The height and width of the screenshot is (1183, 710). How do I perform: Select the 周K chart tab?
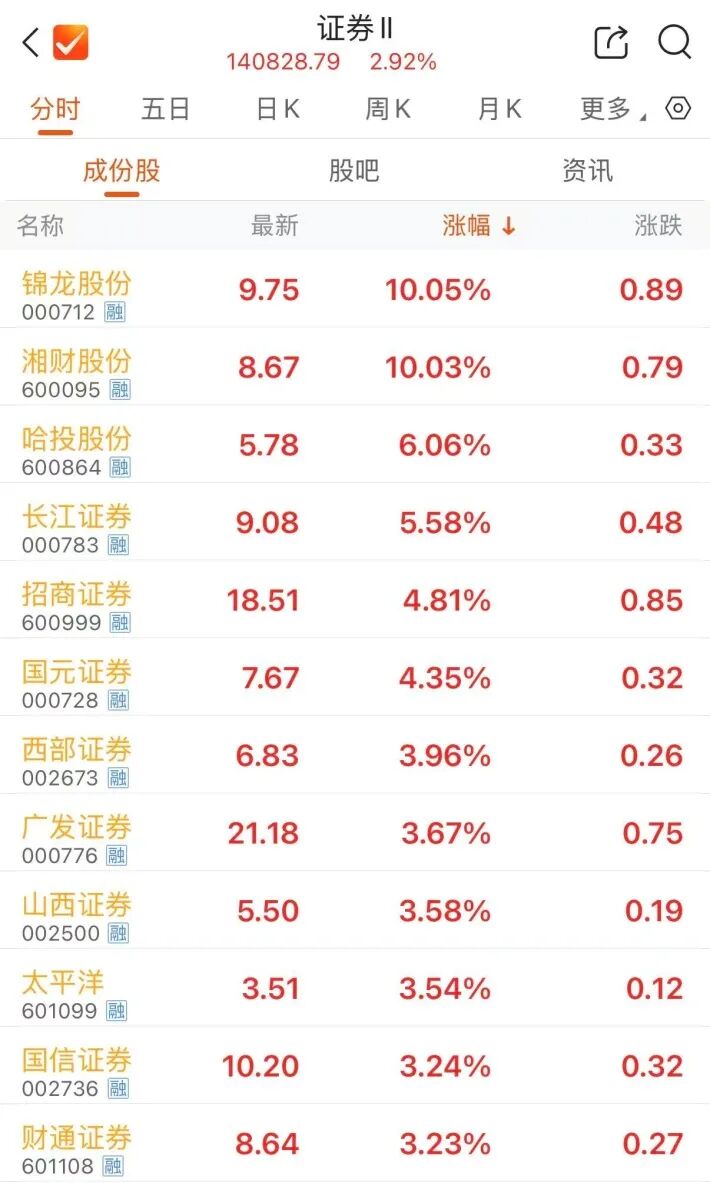pyautogui.click(x=388, y=109)
